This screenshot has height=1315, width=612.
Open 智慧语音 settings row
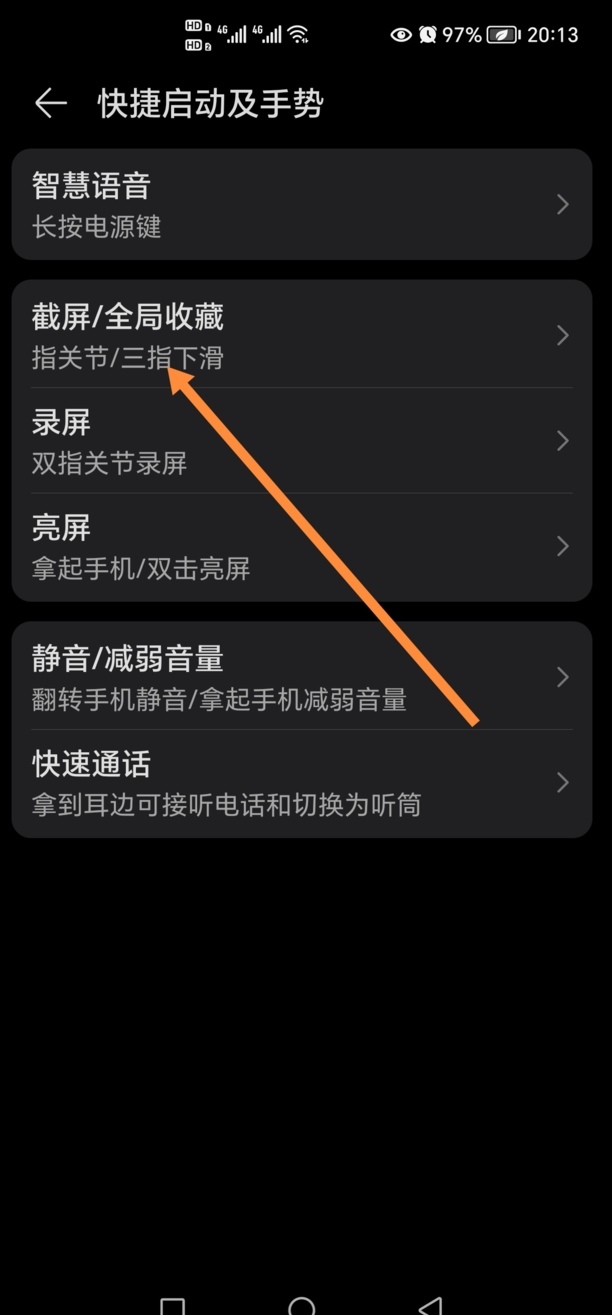click(x=300, y=205)
